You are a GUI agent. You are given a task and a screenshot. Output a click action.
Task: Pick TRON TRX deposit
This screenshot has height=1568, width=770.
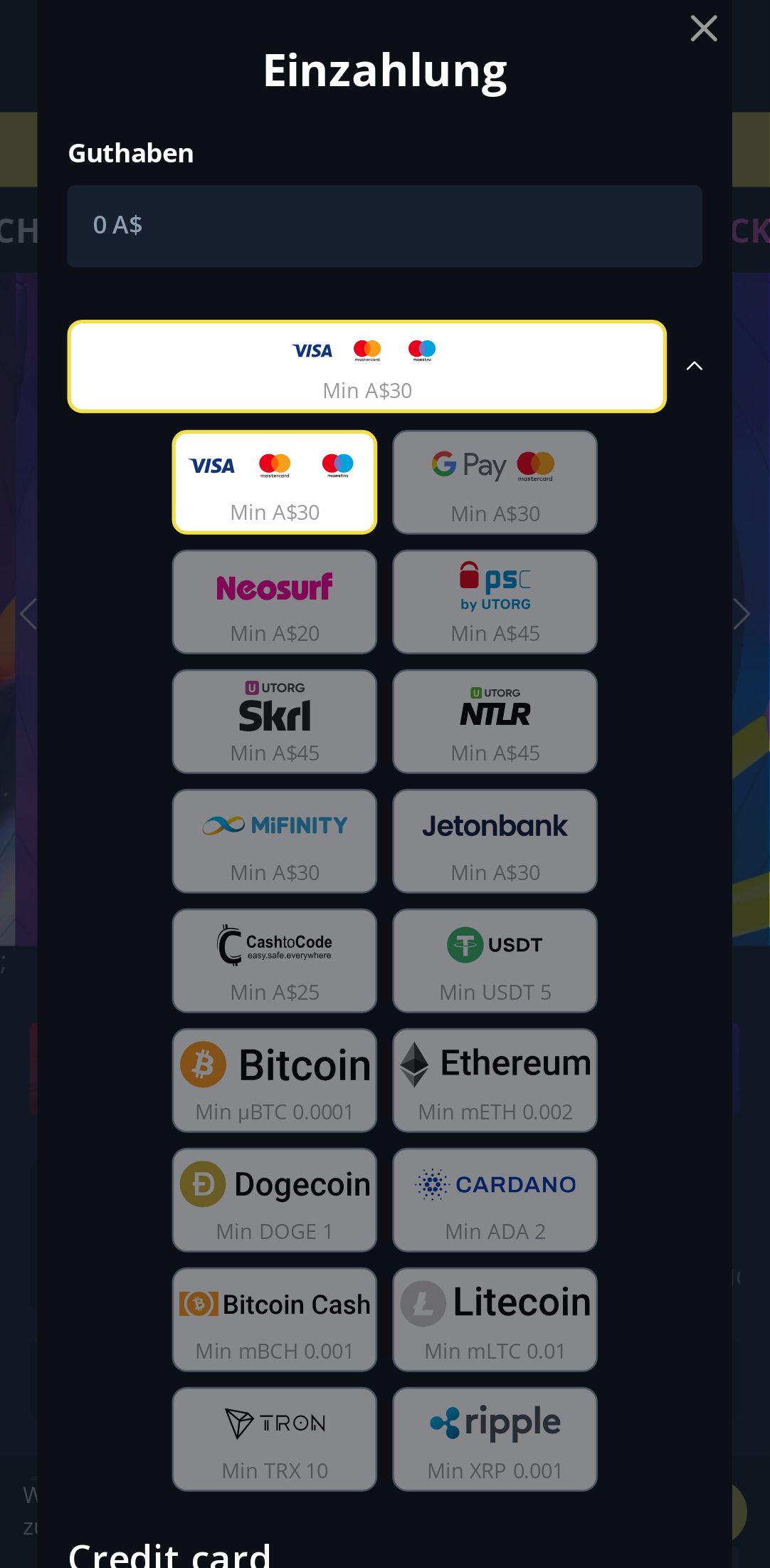tap(275, 1439)
